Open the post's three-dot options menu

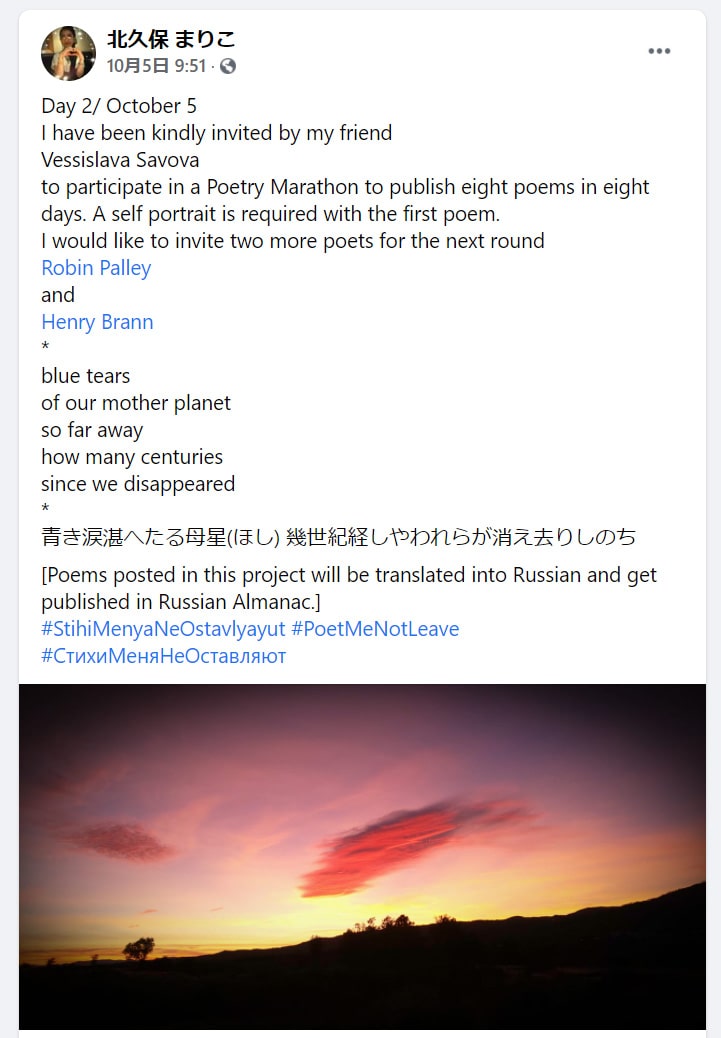click(x=659, y=52)
